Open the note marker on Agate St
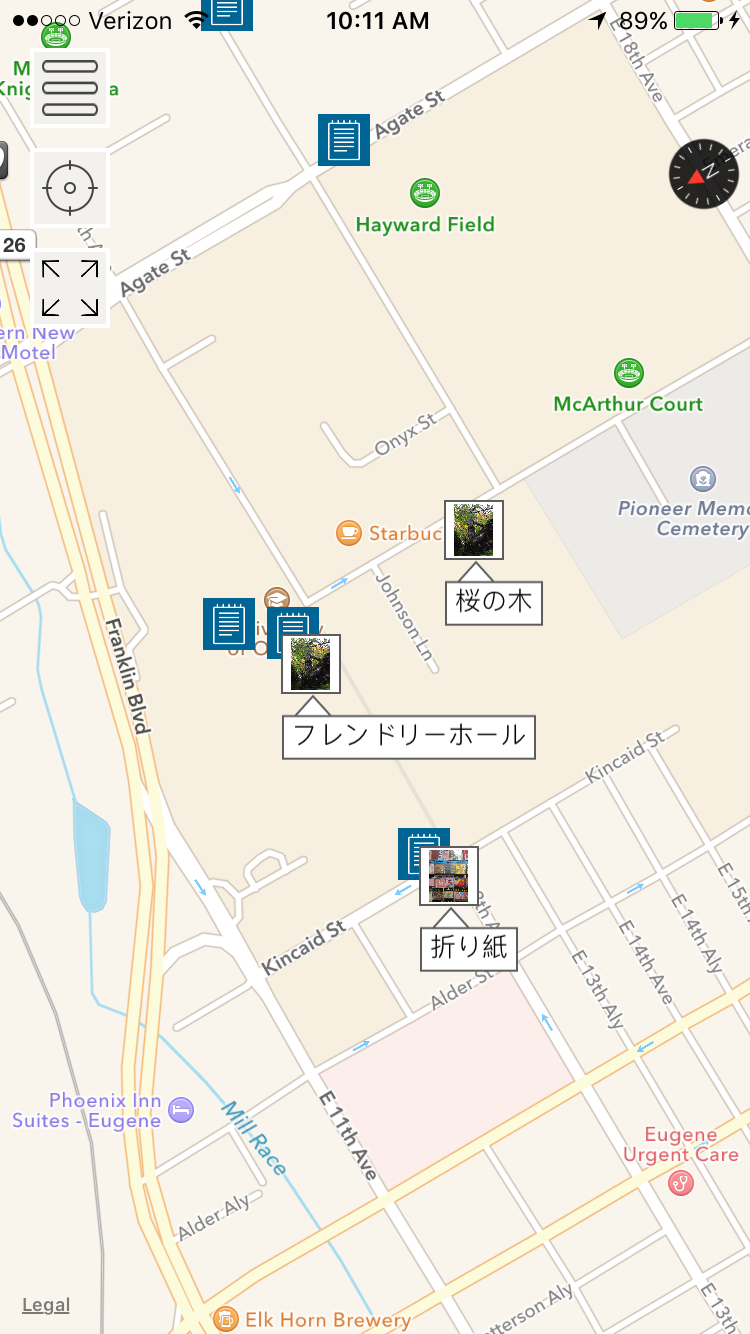This screenshot has width=750, height=1334. (344, 139)
